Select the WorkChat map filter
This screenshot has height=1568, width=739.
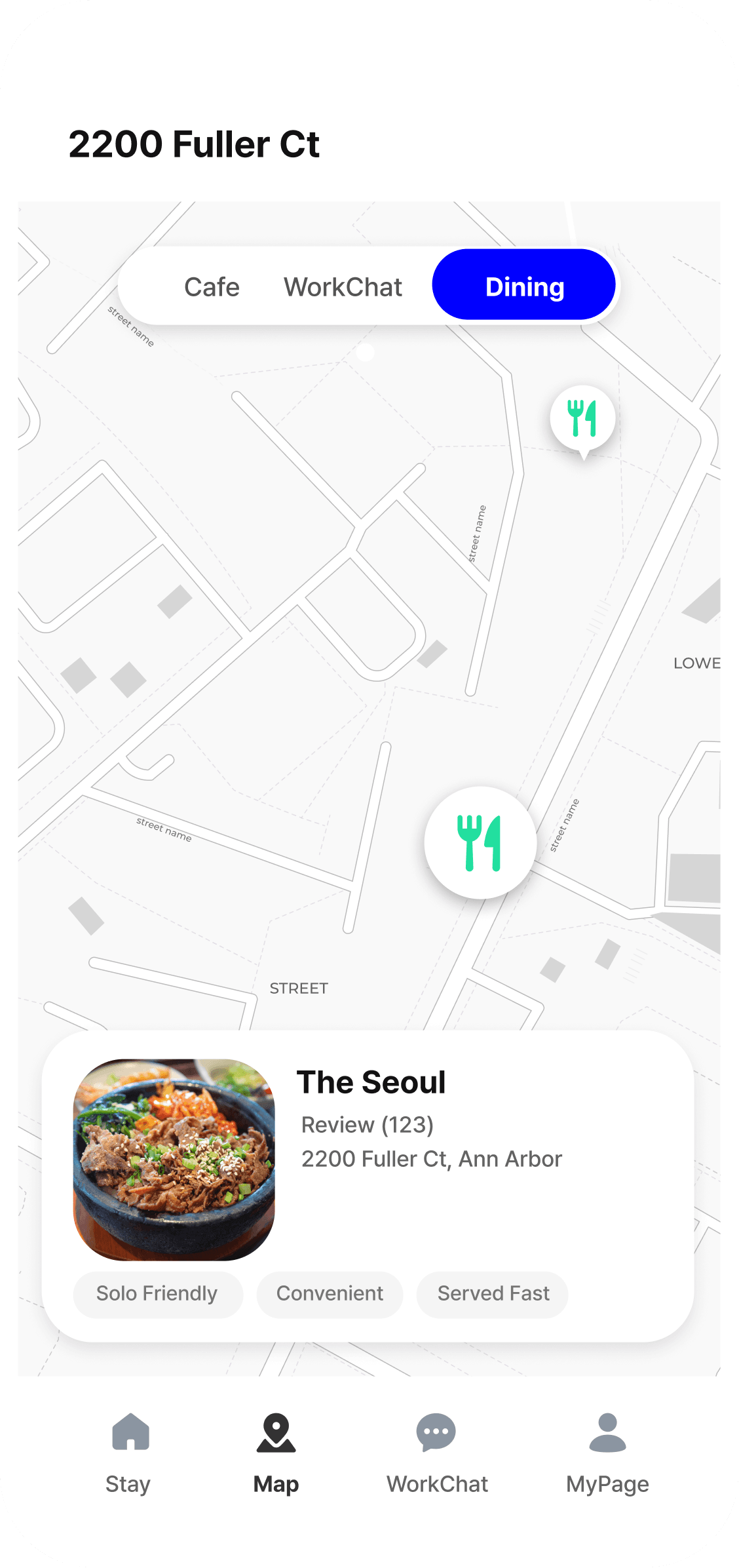(343, 287)
